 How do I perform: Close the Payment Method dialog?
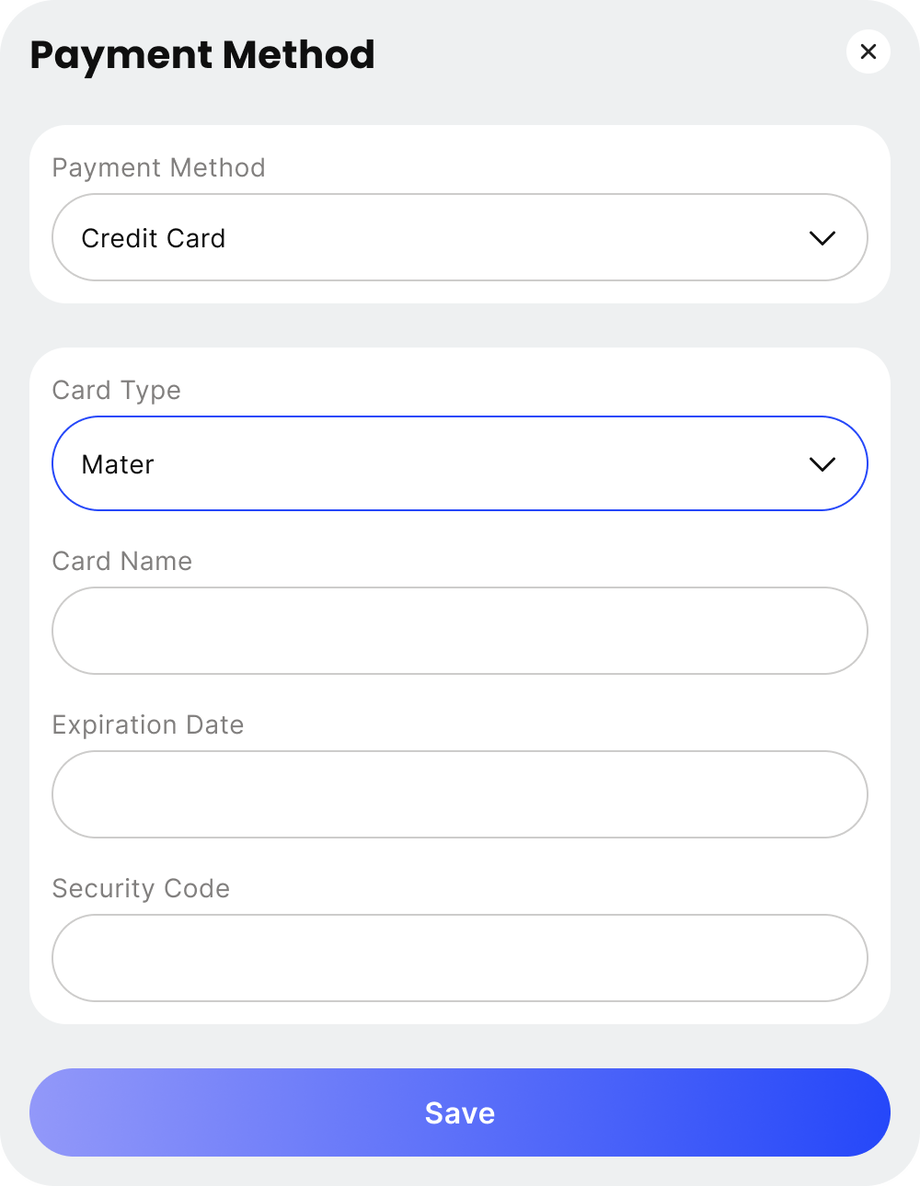(x=868, y=52)
